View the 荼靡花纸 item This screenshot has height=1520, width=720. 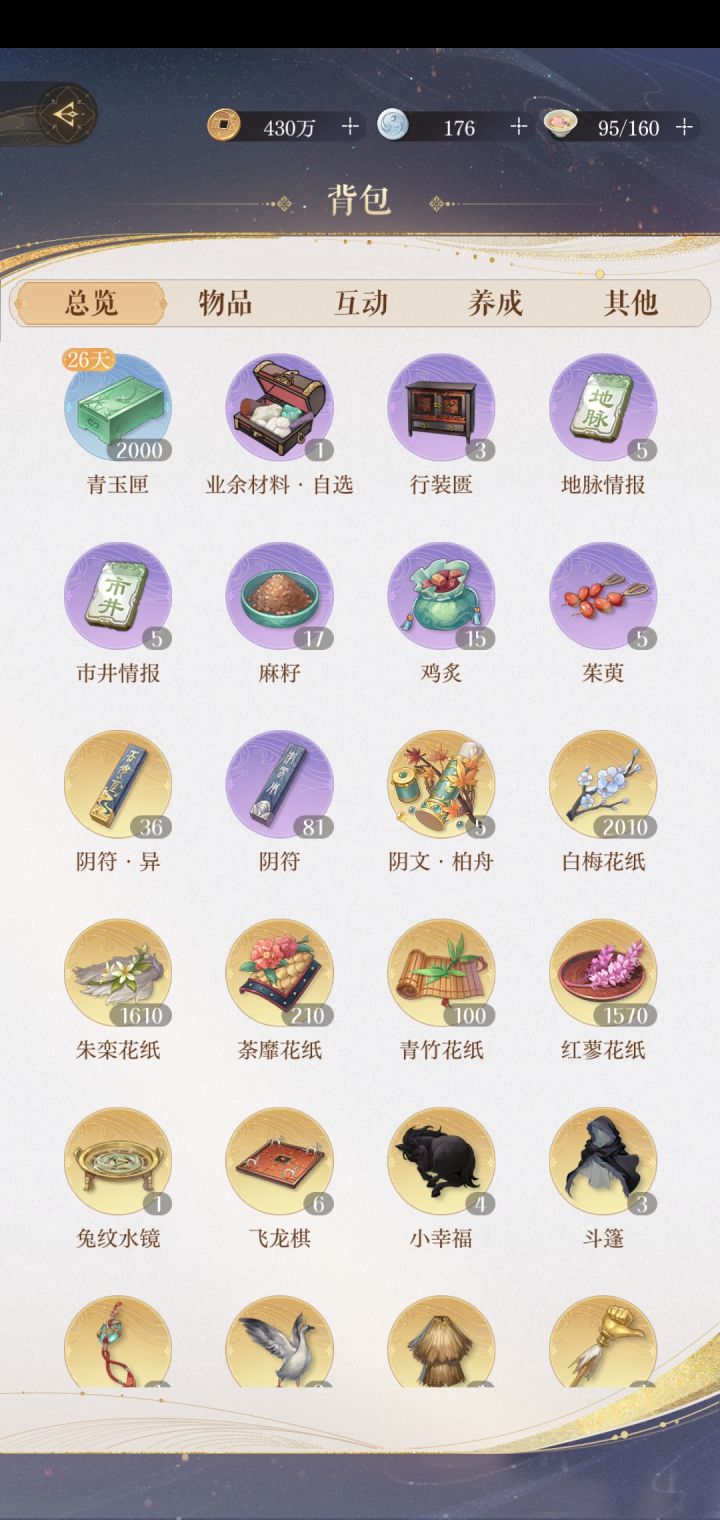279,972
